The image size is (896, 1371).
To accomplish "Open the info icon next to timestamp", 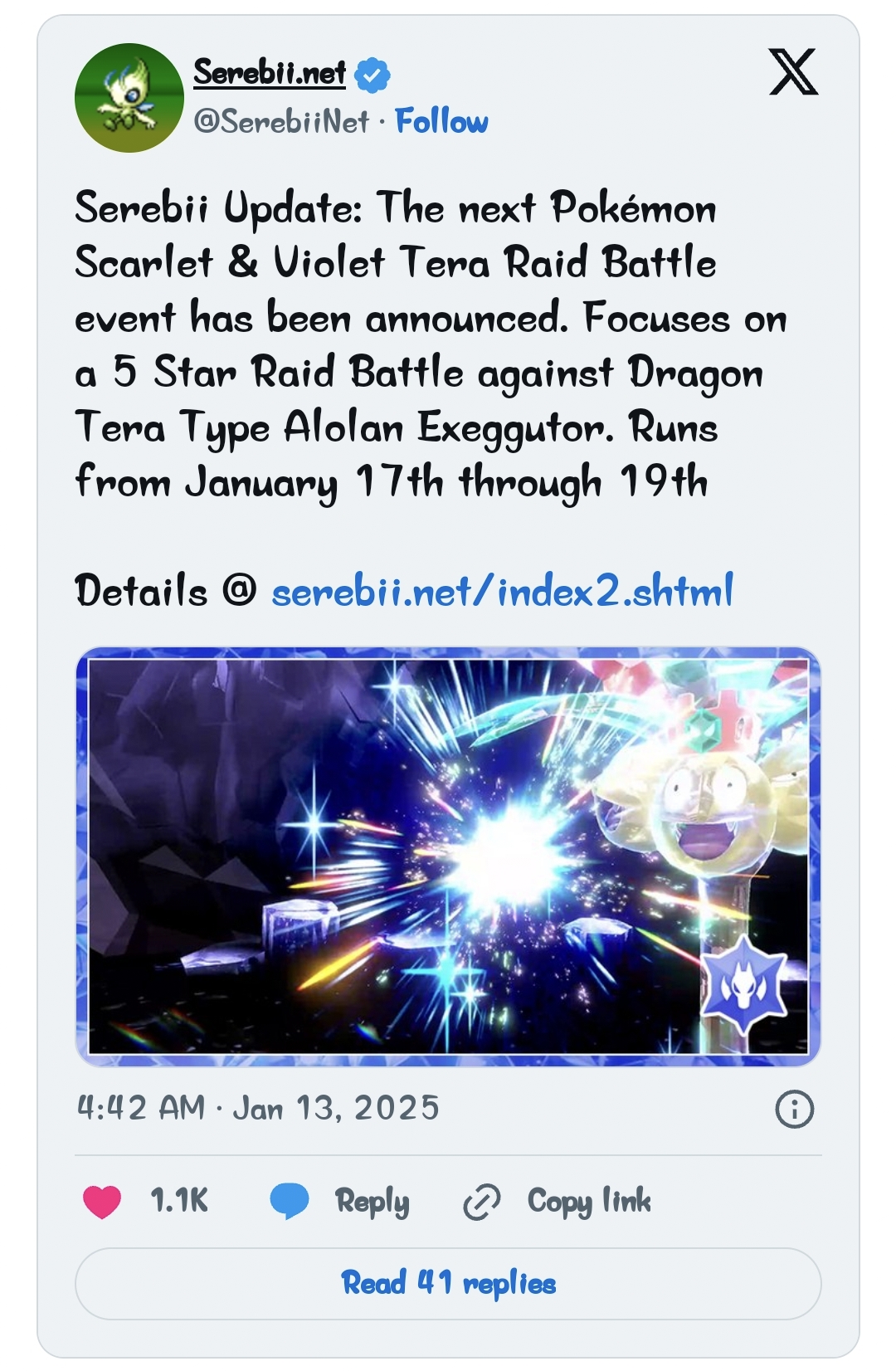I will pyautogui.click(x=794, y=1109).
